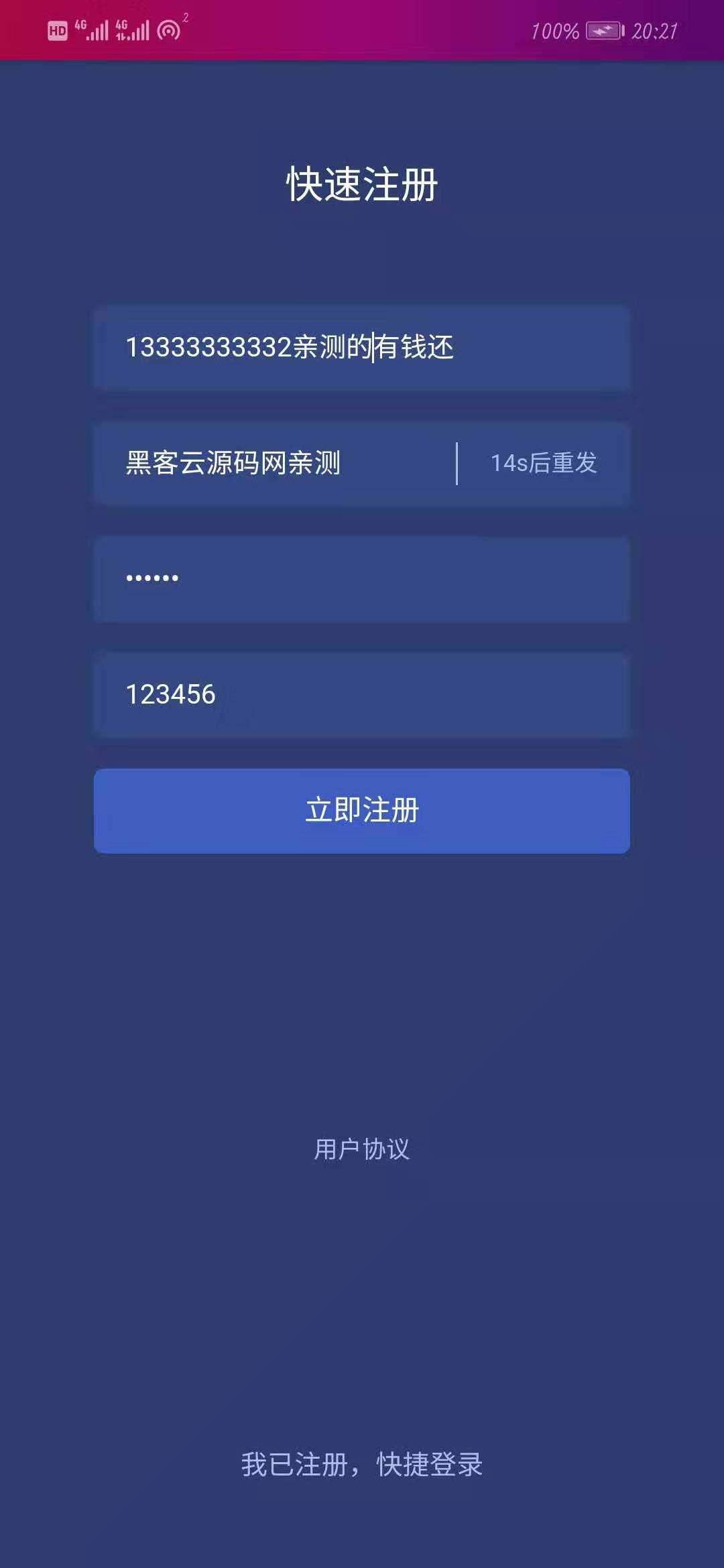The image size is (724, 1568).
Task: Tap the 14s后重发 resend code button
Action: click(x=544, y=463)
